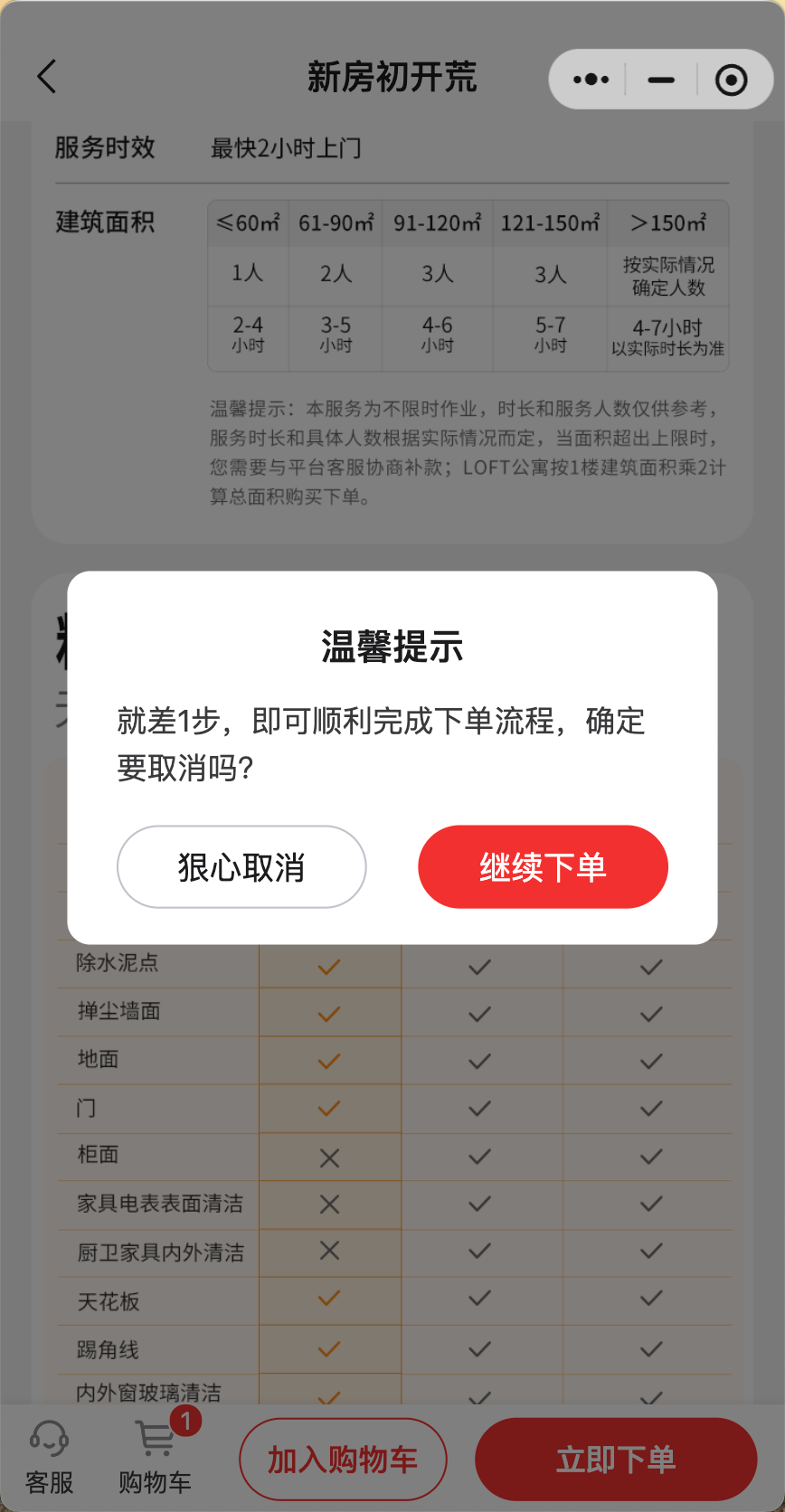This screenshot has height=1512, width=785.
Task: Tap 立即下单 to order now
Action: tap(616, 1460)
